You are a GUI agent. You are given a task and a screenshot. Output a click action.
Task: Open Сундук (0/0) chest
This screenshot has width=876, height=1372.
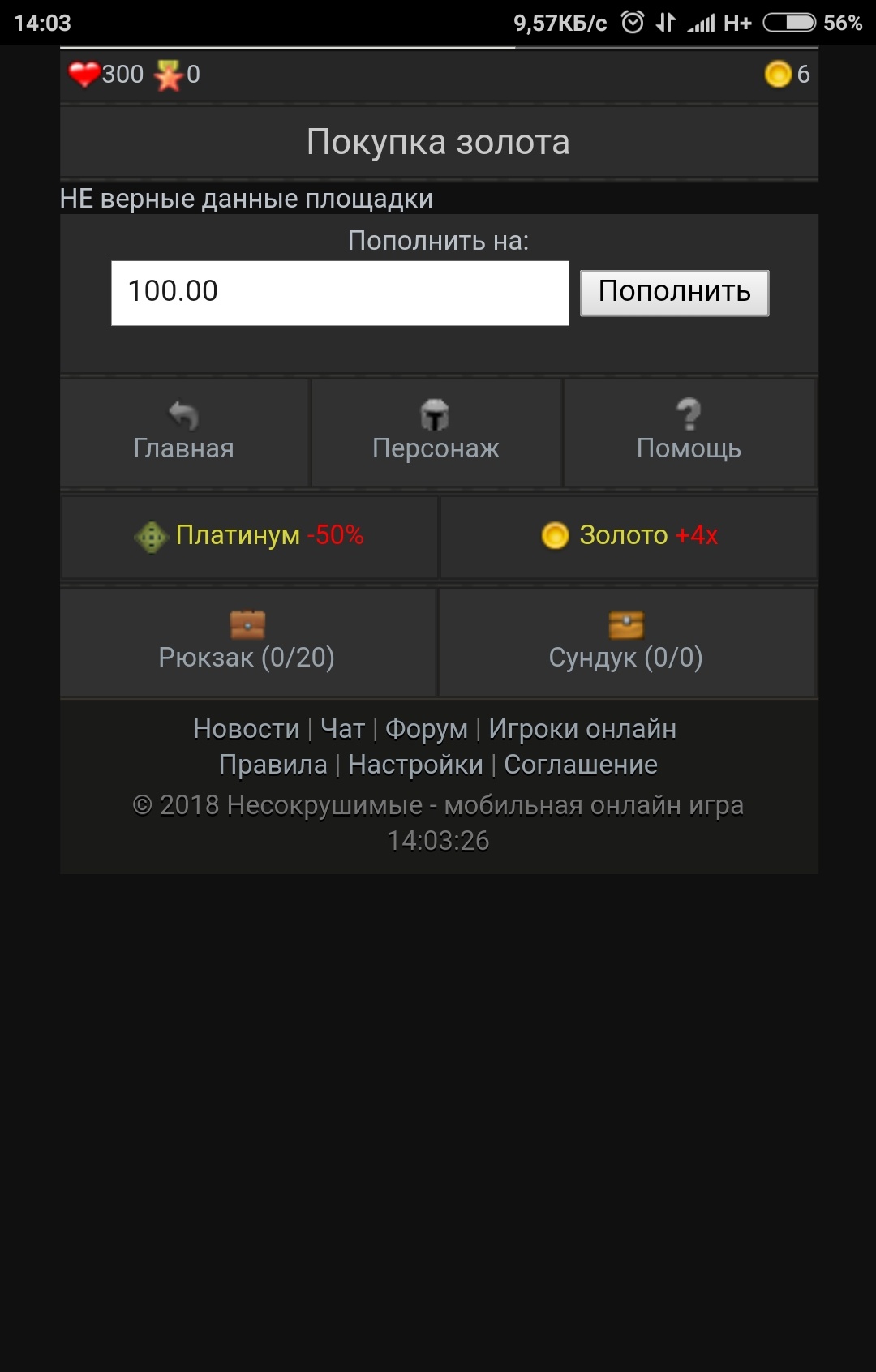coord(626,641)
